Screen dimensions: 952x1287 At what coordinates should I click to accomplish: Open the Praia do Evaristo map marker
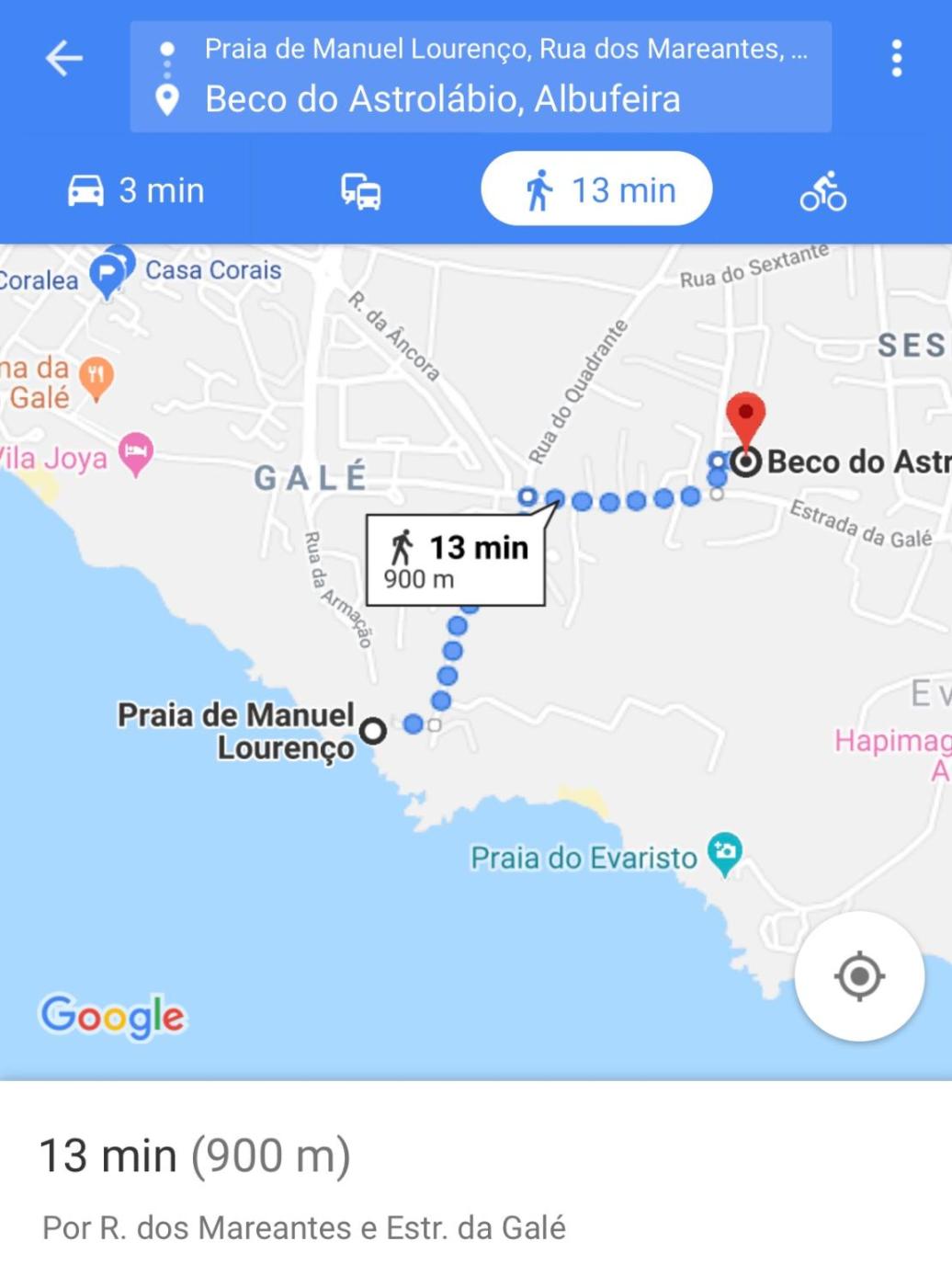(724, 853)
